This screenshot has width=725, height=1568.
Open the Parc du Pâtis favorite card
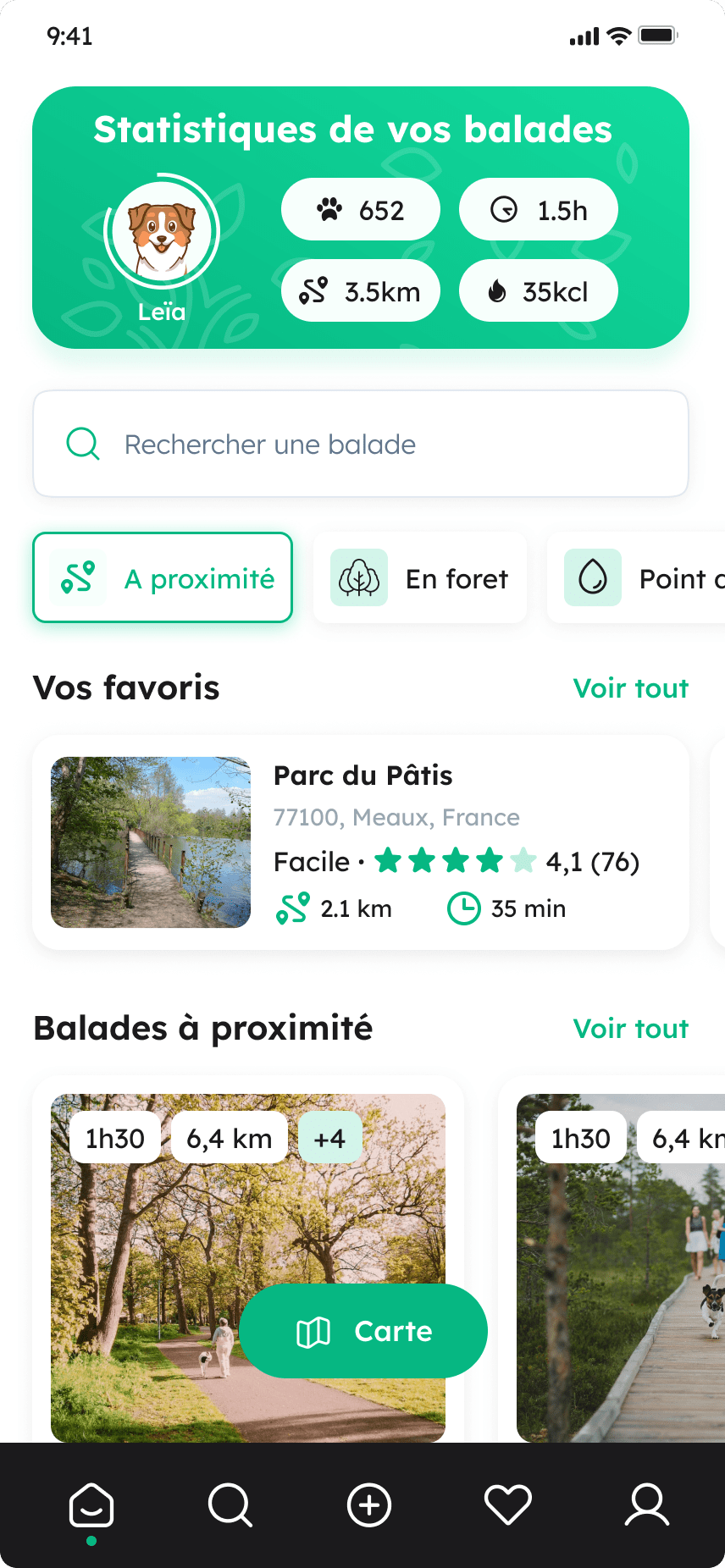[x=360, y=842]
